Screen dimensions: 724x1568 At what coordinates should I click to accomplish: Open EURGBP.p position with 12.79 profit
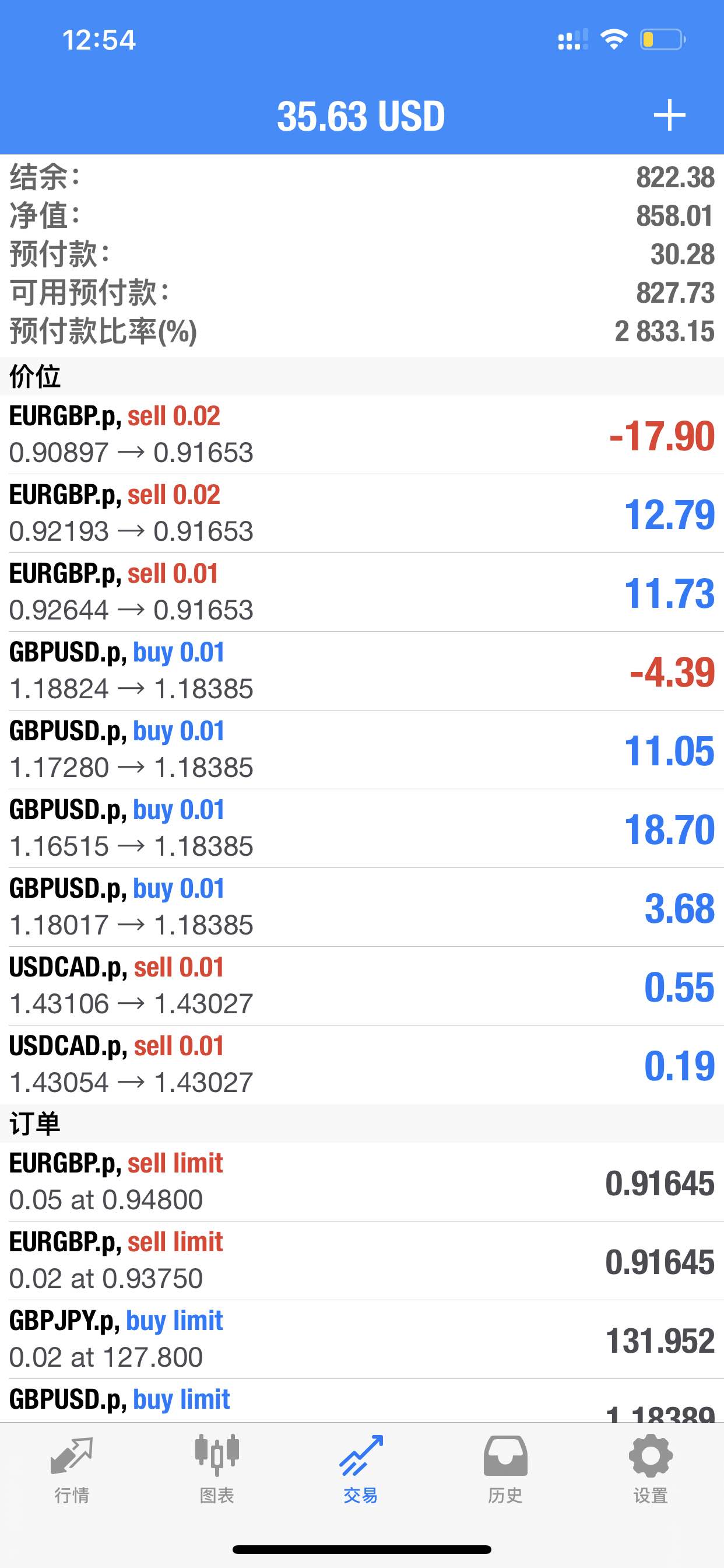362,514
